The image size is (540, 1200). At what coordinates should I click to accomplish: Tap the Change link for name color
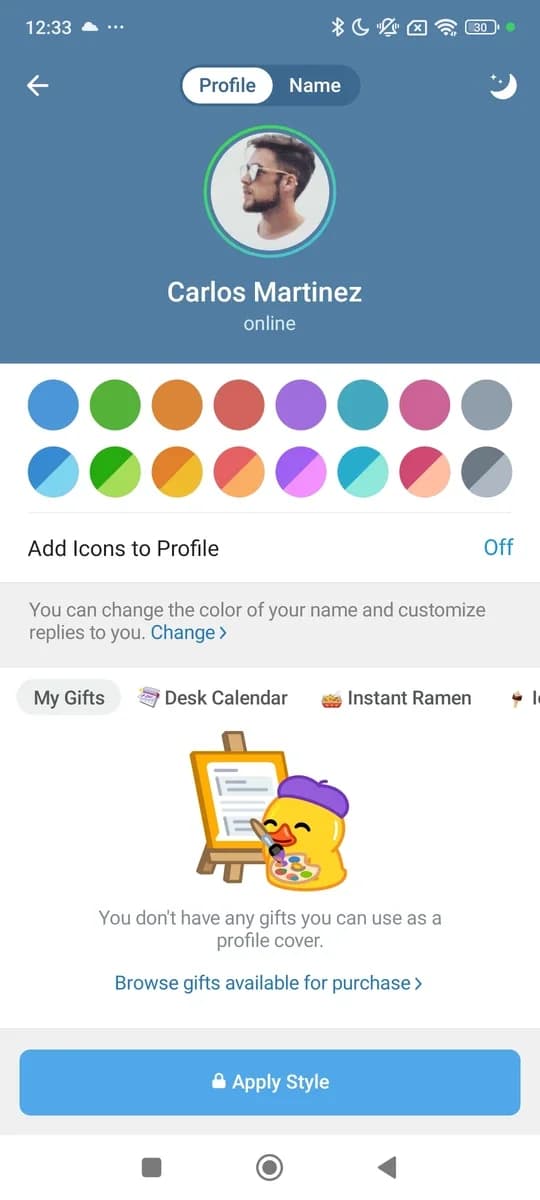pos(189,633)
